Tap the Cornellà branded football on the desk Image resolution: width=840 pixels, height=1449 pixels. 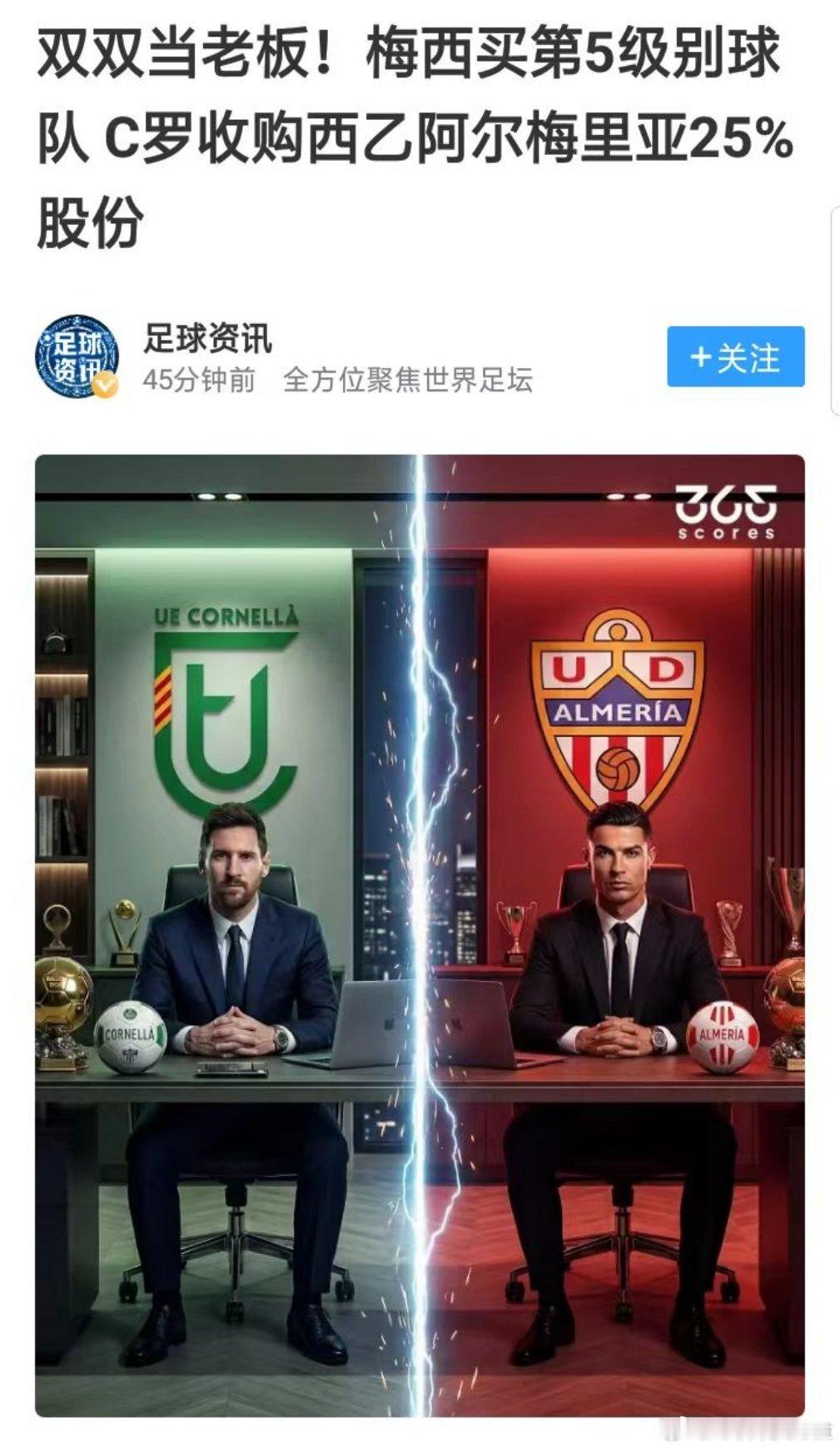coord(131,1038)
